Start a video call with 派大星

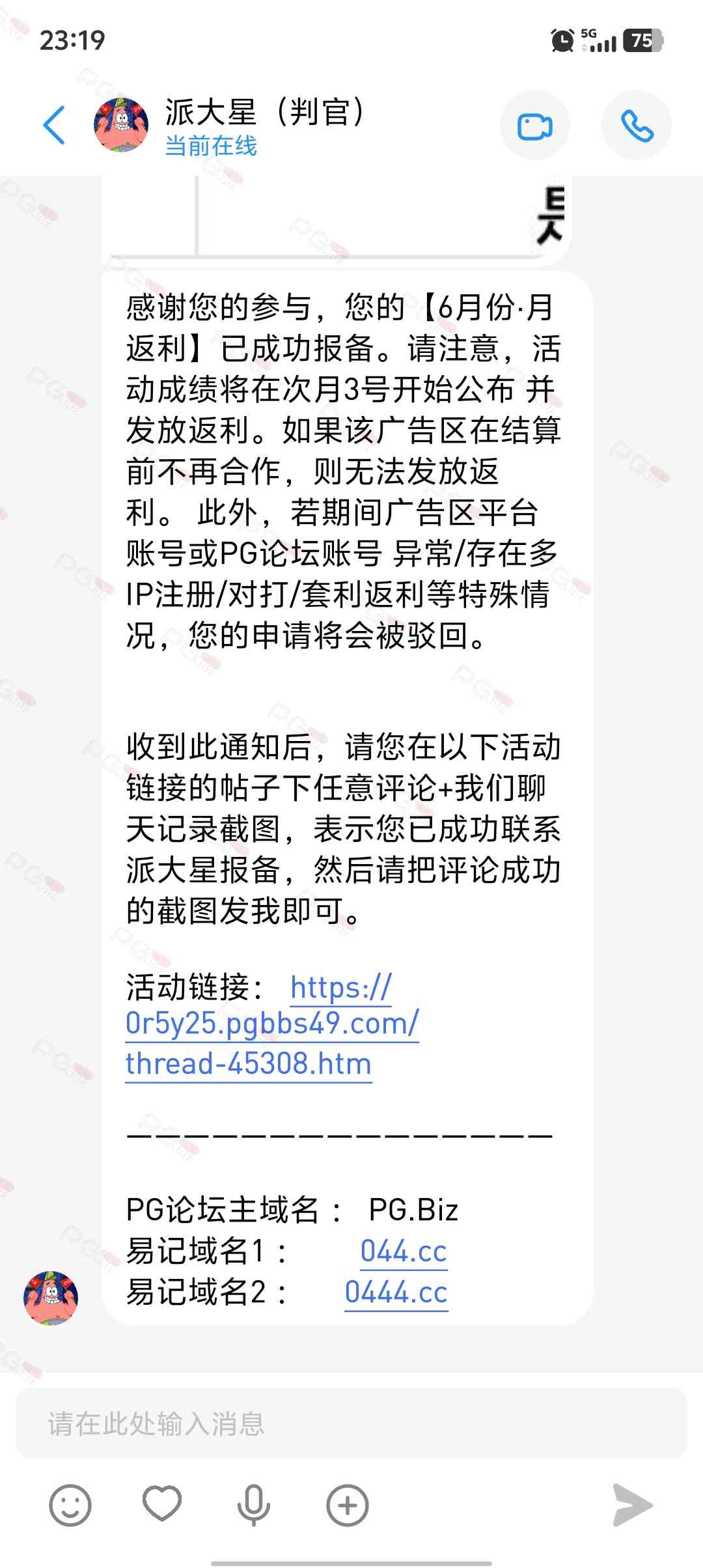[534, 126]
